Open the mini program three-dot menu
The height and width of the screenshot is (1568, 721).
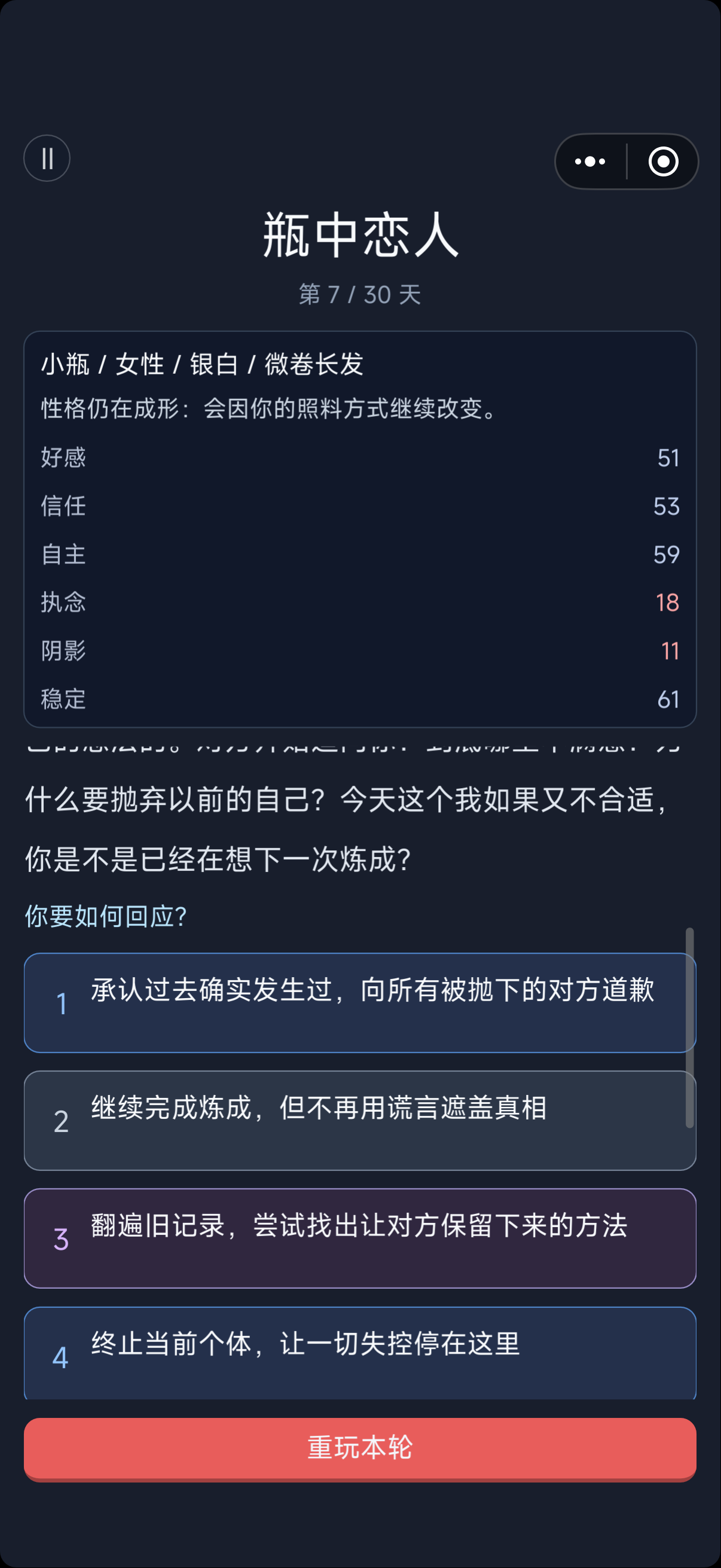tap(589, 161)
